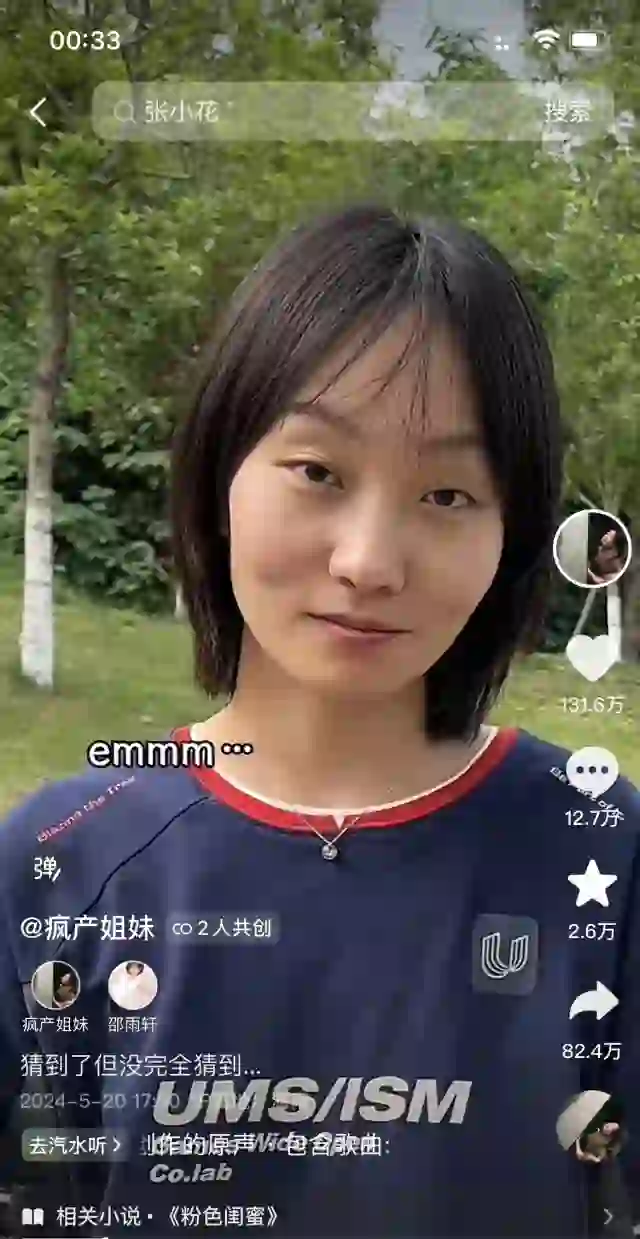Toggle the 弹 danmaku icon
This screenshot has width=640, height=1239.
(x=46, y=869)
